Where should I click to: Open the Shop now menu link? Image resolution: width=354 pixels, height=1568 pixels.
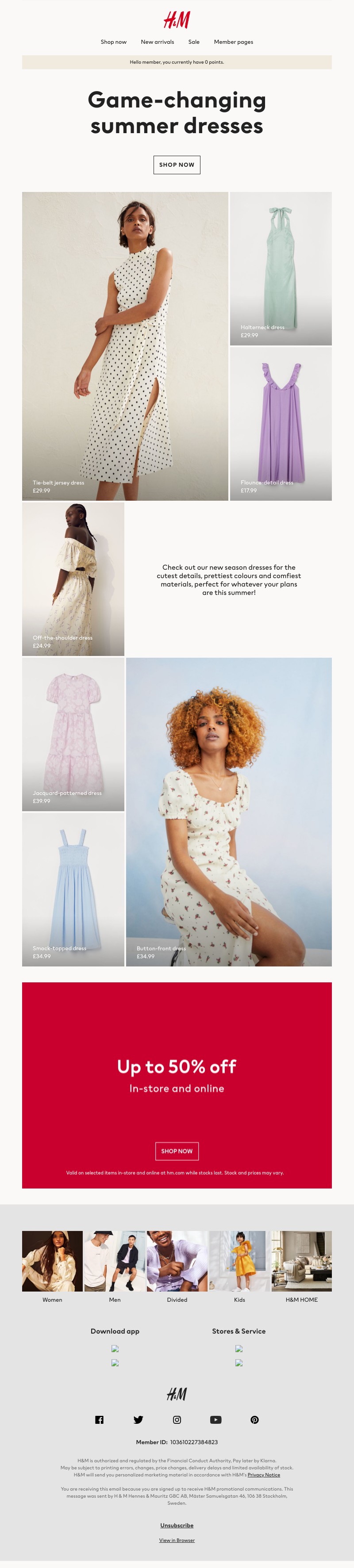click(113, 42)
